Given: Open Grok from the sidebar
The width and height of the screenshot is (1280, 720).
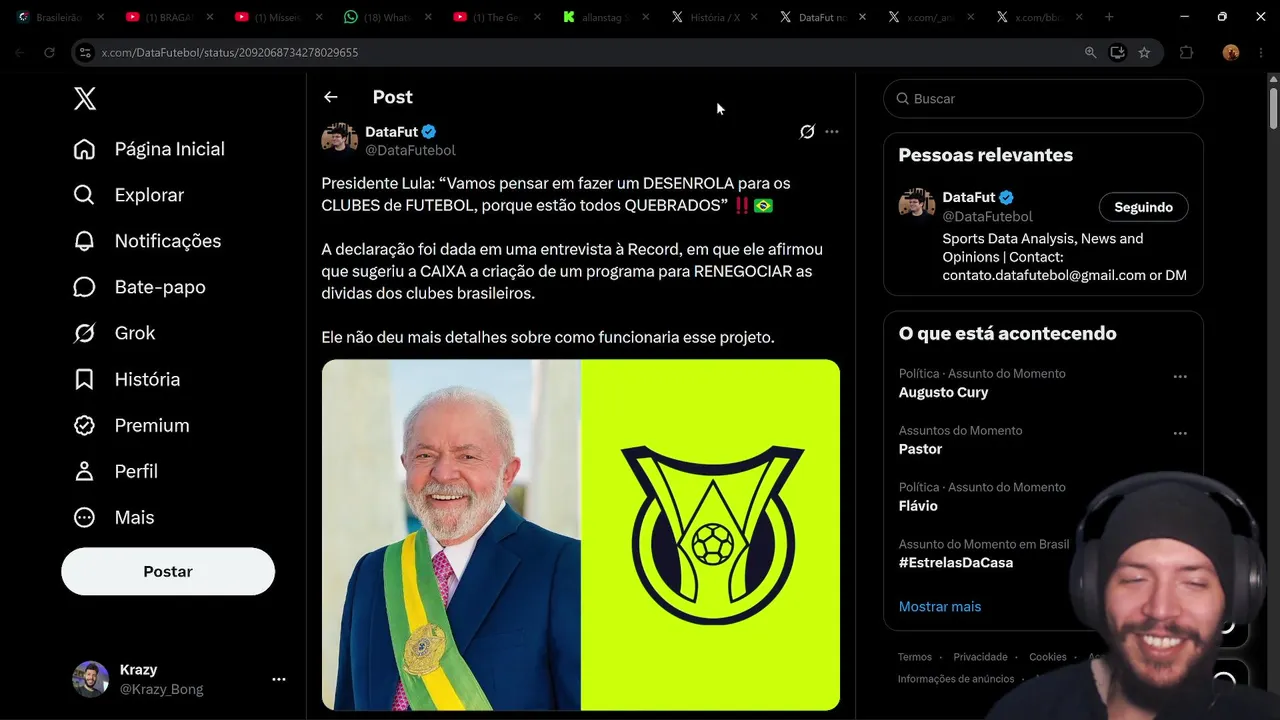Looking at the screenshot, I should coord(115,333).
